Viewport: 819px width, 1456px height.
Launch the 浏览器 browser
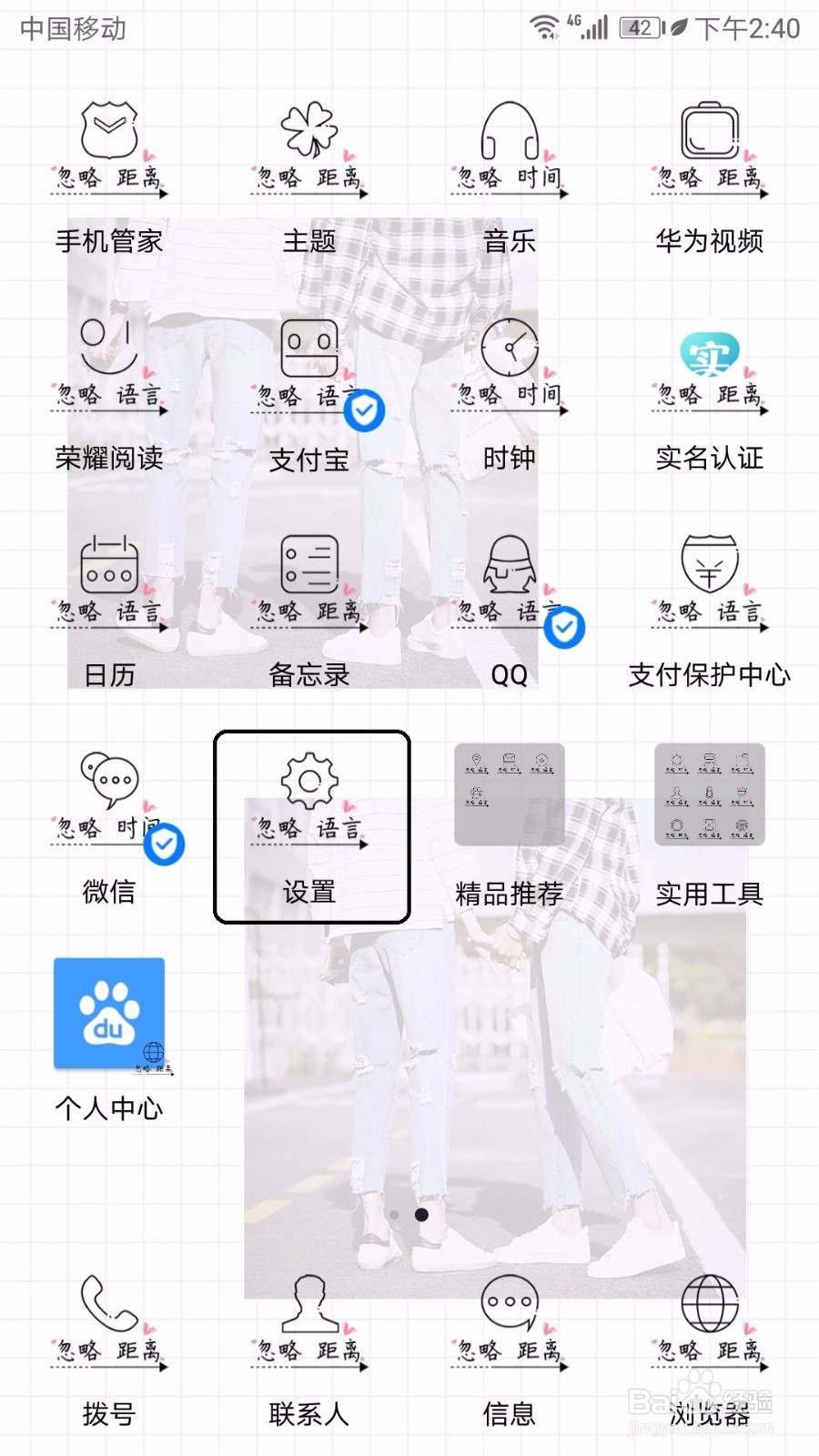click(710, 1310)
